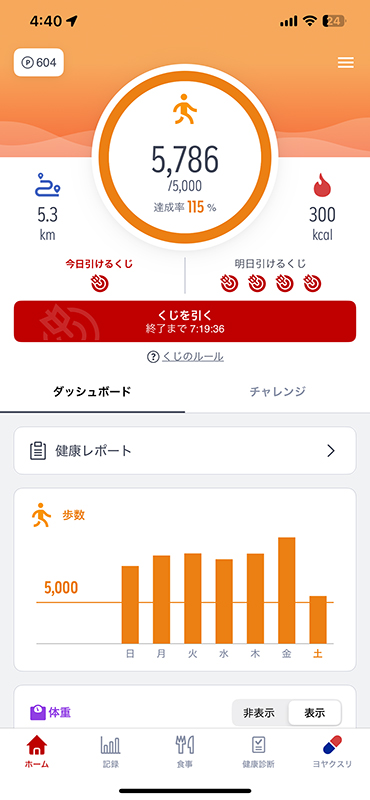This screenshot has height=800, width=370.
Task: Open the ヨヤクスリ tab
Action: 332,752
